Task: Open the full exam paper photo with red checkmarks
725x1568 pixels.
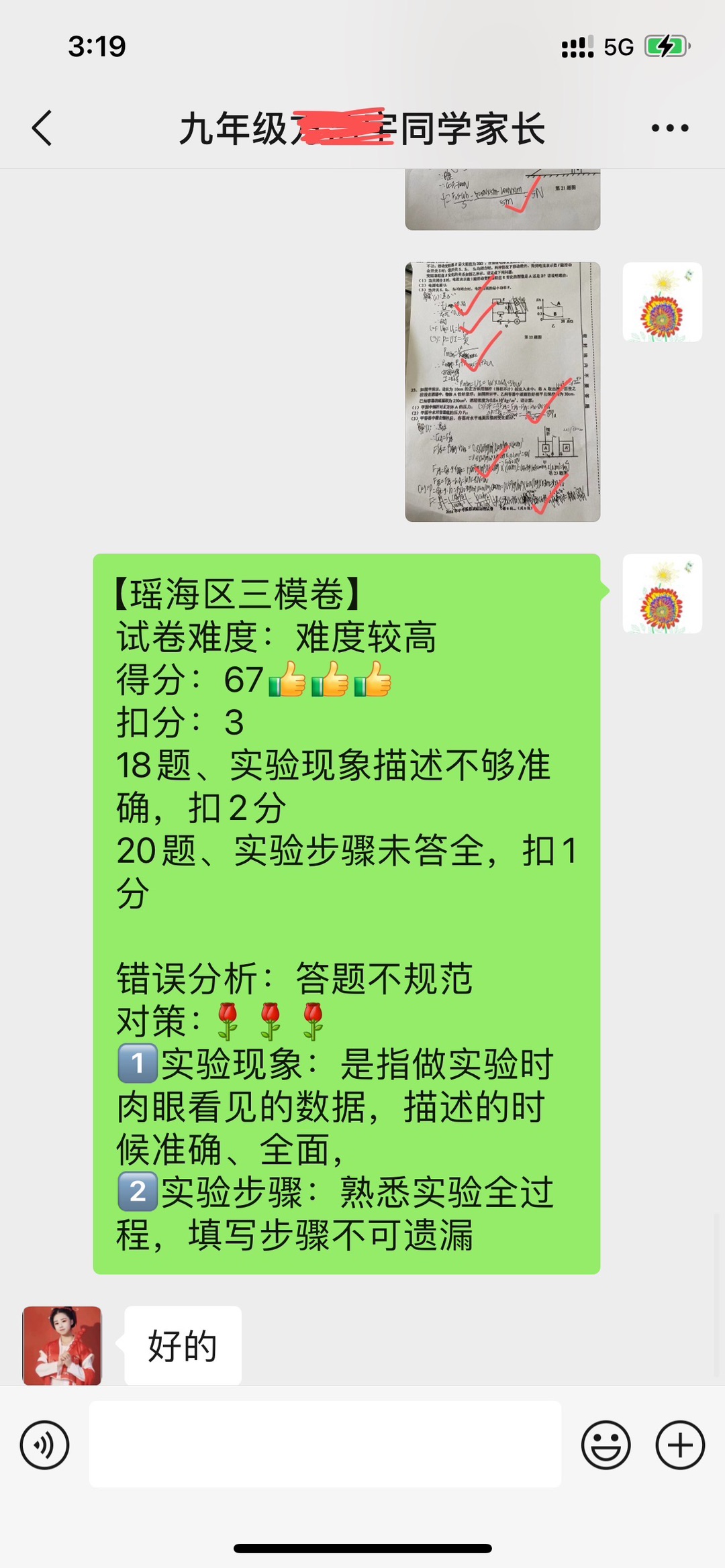Action: [x=502, y=391]
